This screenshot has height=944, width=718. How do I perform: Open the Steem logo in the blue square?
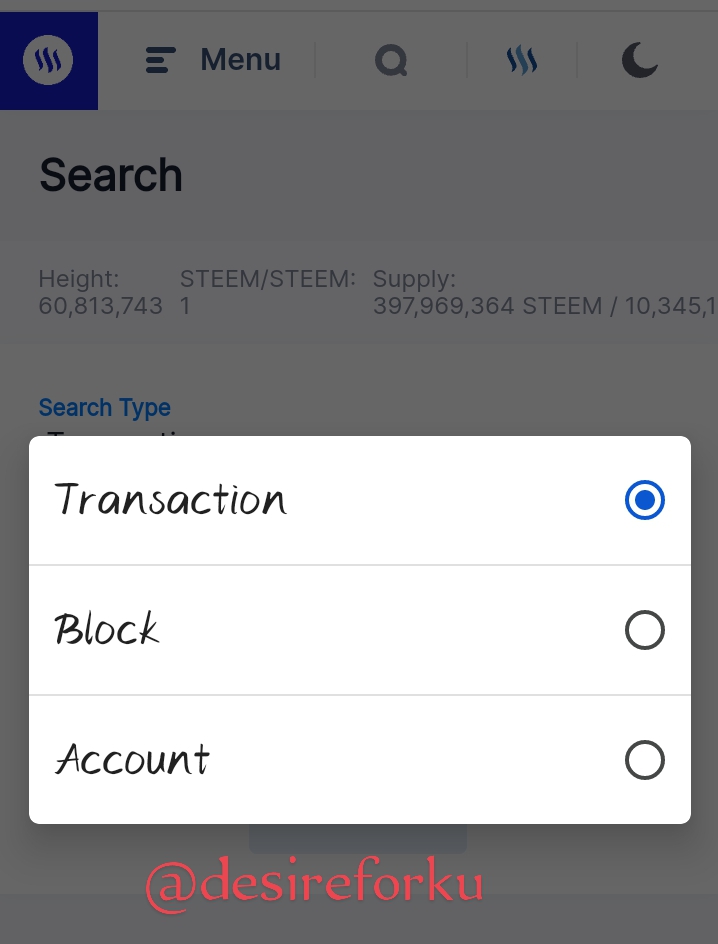point(48,60)
